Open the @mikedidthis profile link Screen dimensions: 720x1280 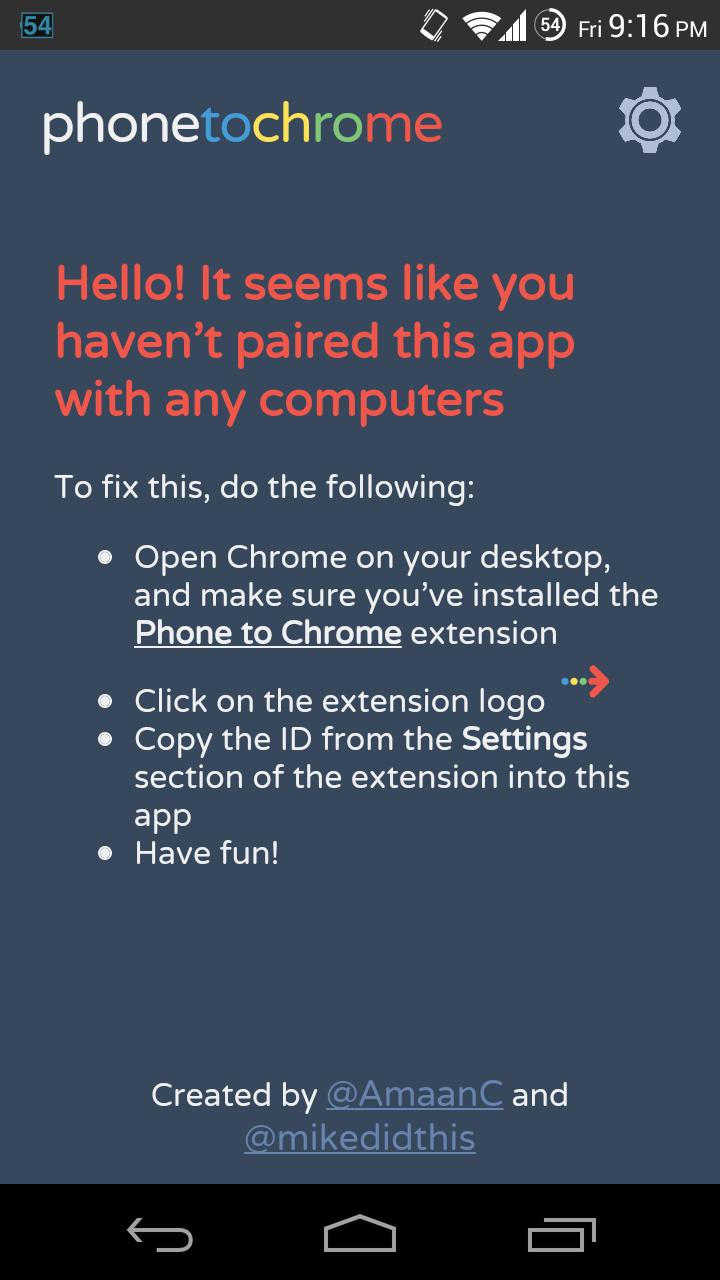click(359, 1138)
